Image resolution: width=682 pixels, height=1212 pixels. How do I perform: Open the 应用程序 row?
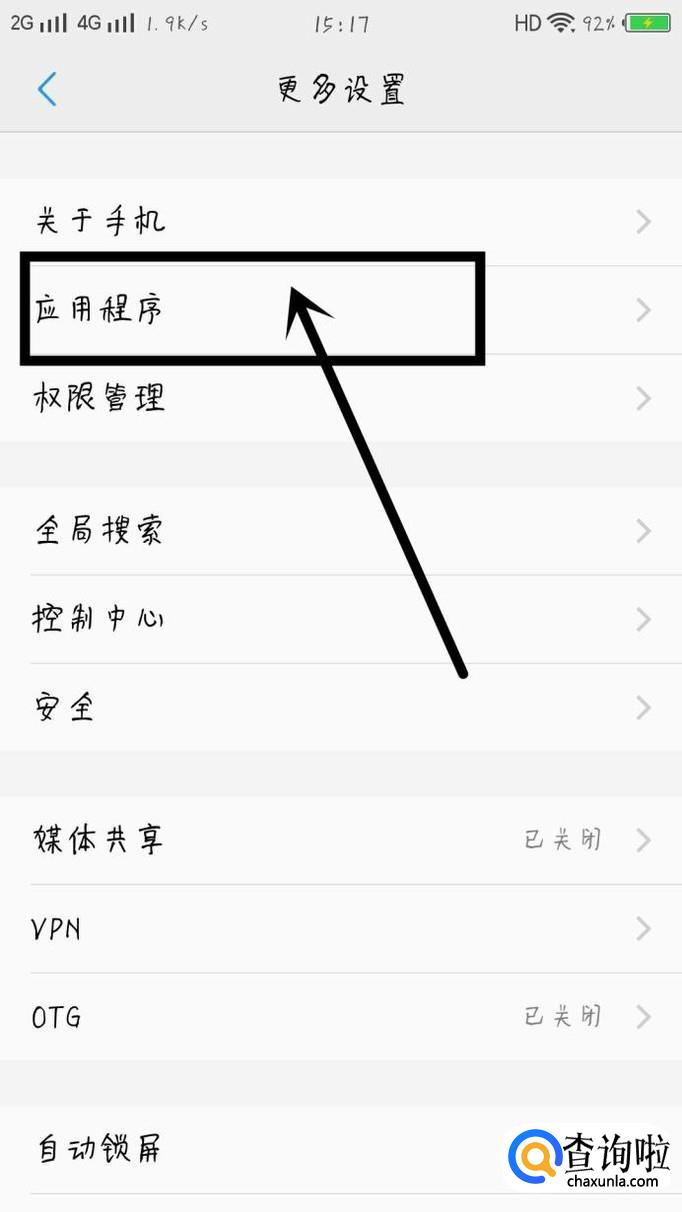point(341,310)
